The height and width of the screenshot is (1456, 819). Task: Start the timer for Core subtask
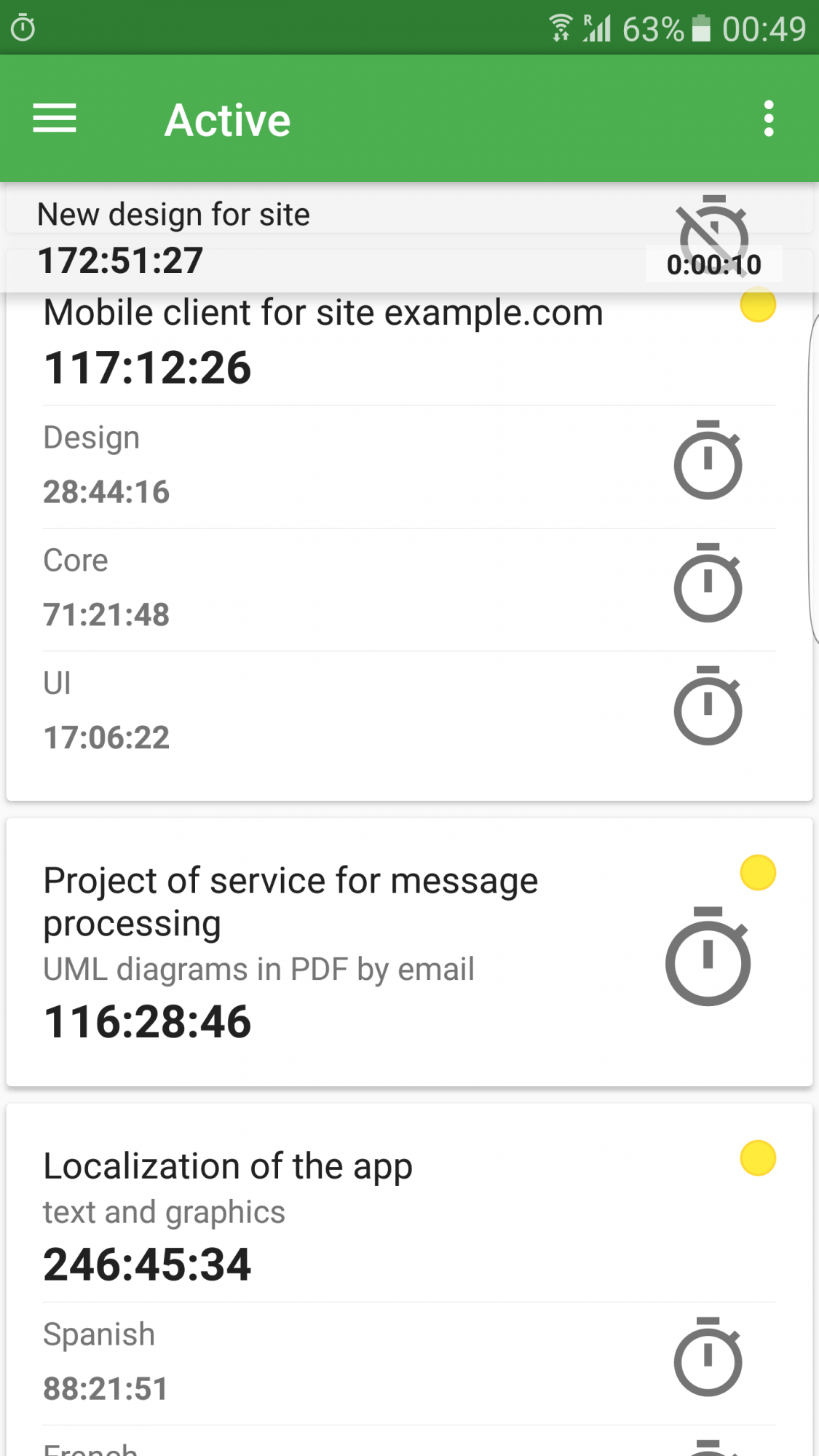[x=708, y=583]
